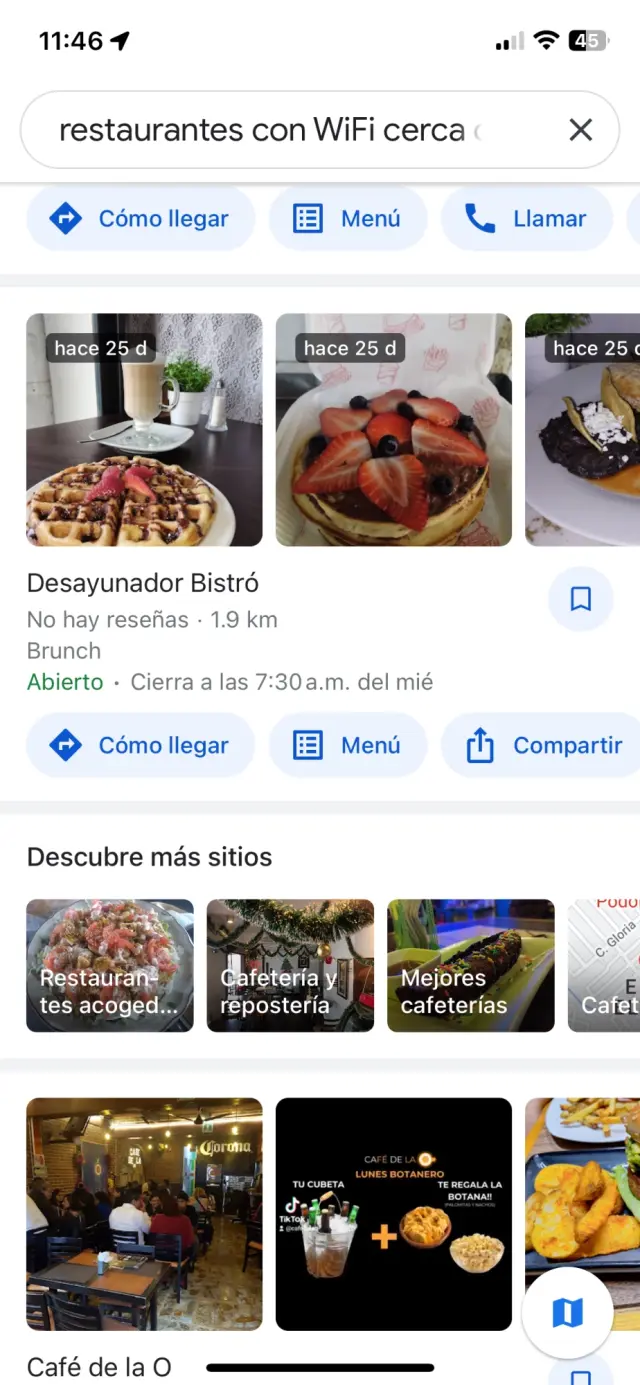The width and height of the screenshot is (640, 1385).
Task: Select the Mejores cafeterías tile
Action: (x=470, y=965)
